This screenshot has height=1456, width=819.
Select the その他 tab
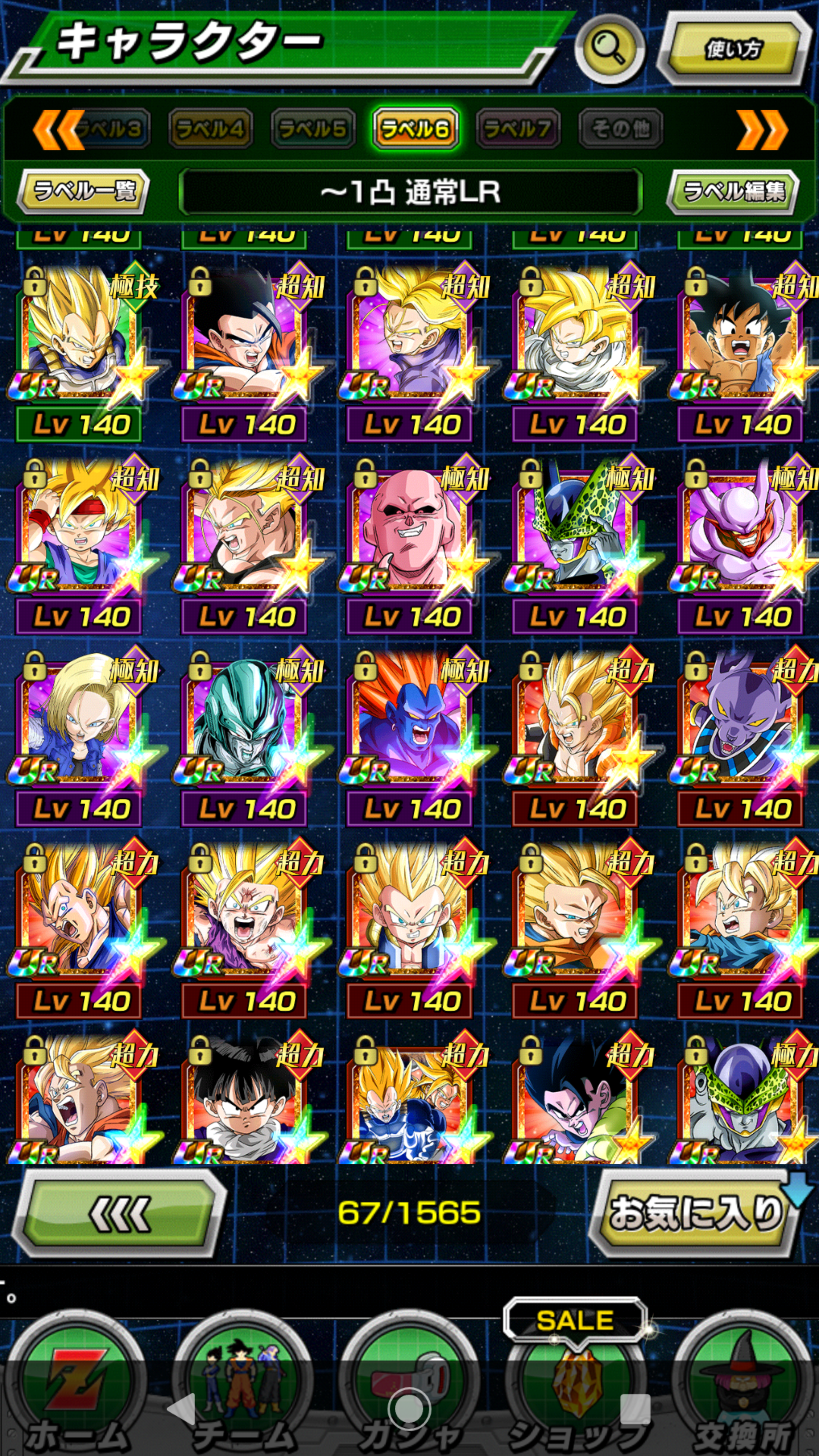[x=620, y=129]
